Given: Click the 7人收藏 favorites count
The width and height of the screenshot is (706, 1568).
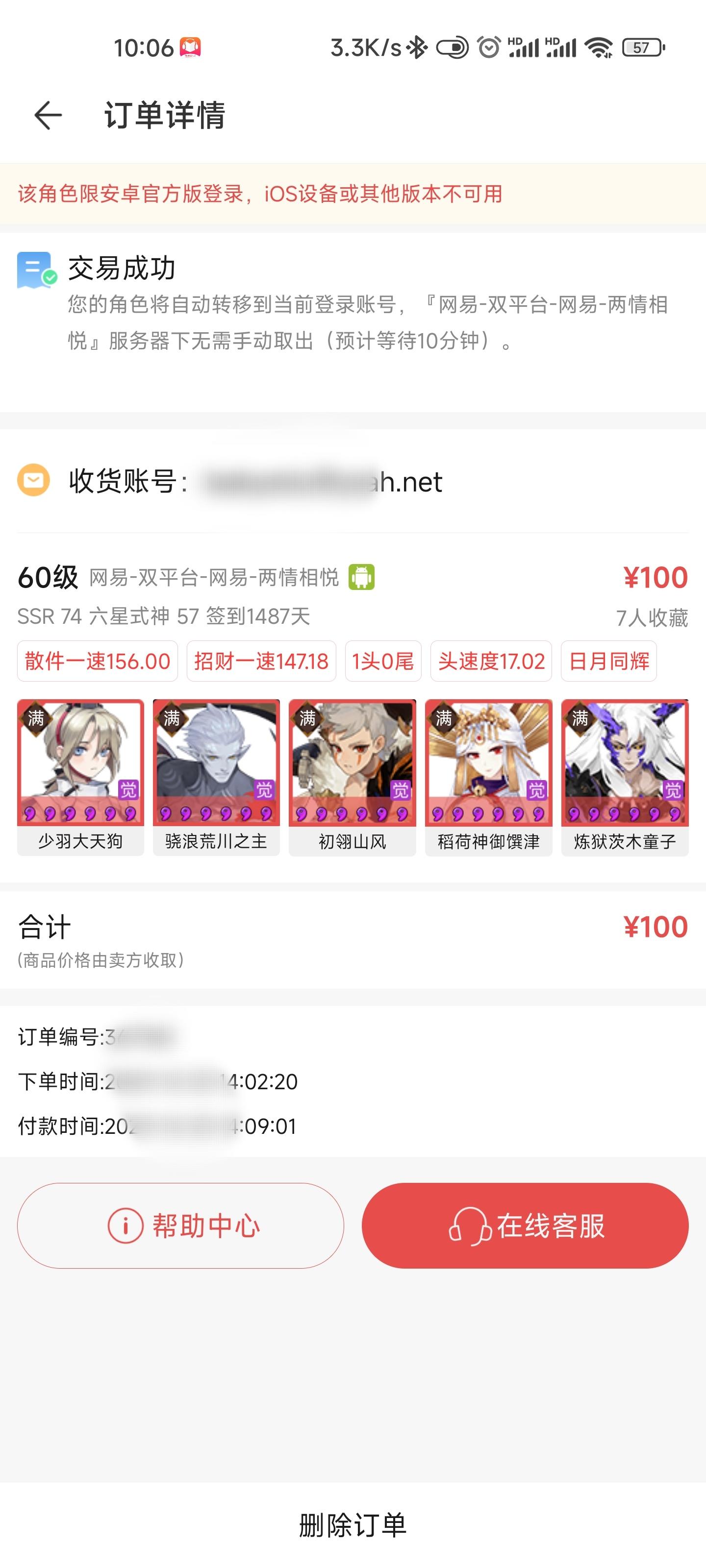Looking at the screenshot, I should pyautogui.click(x=653, y=616).
